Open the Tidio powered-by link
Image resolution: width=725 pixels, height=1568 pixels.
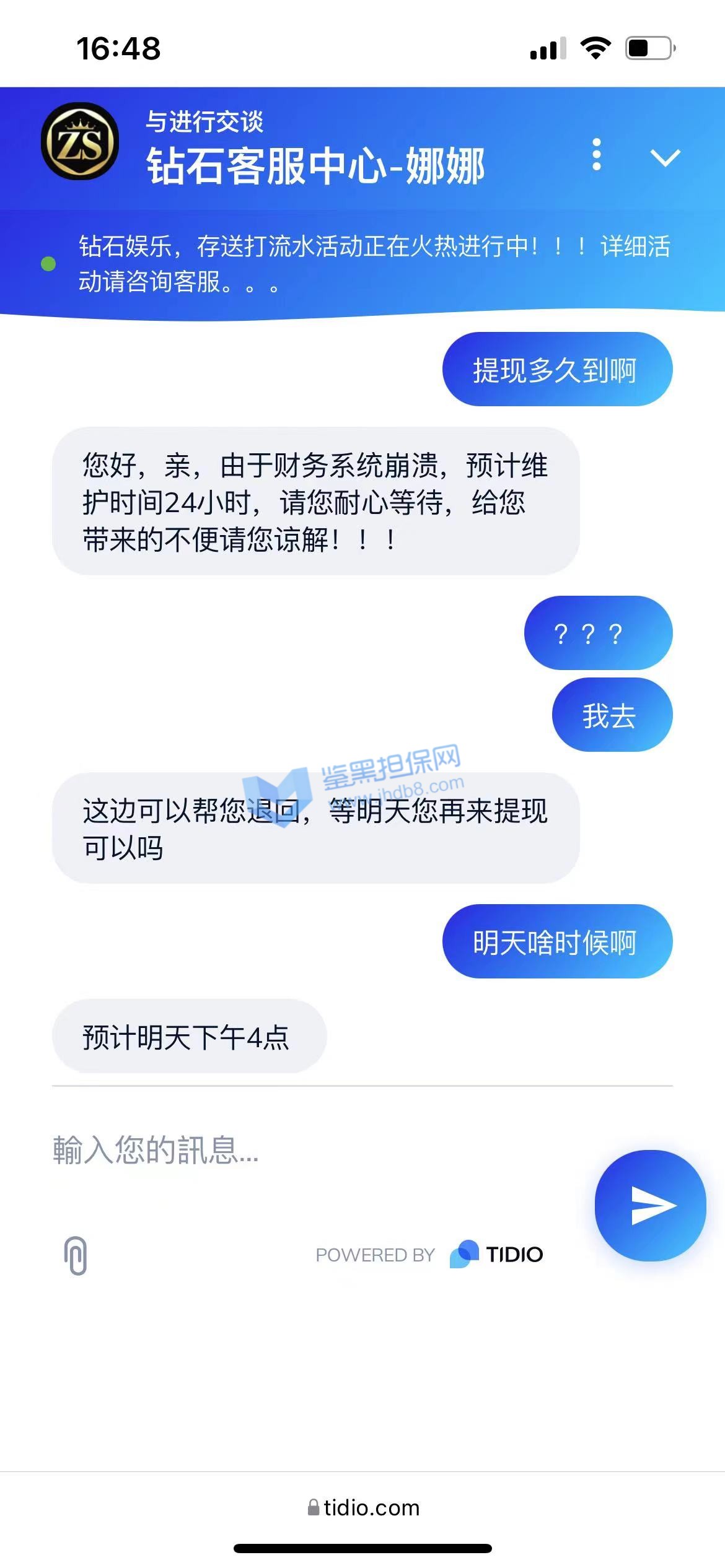click(x=429, y=1255)
